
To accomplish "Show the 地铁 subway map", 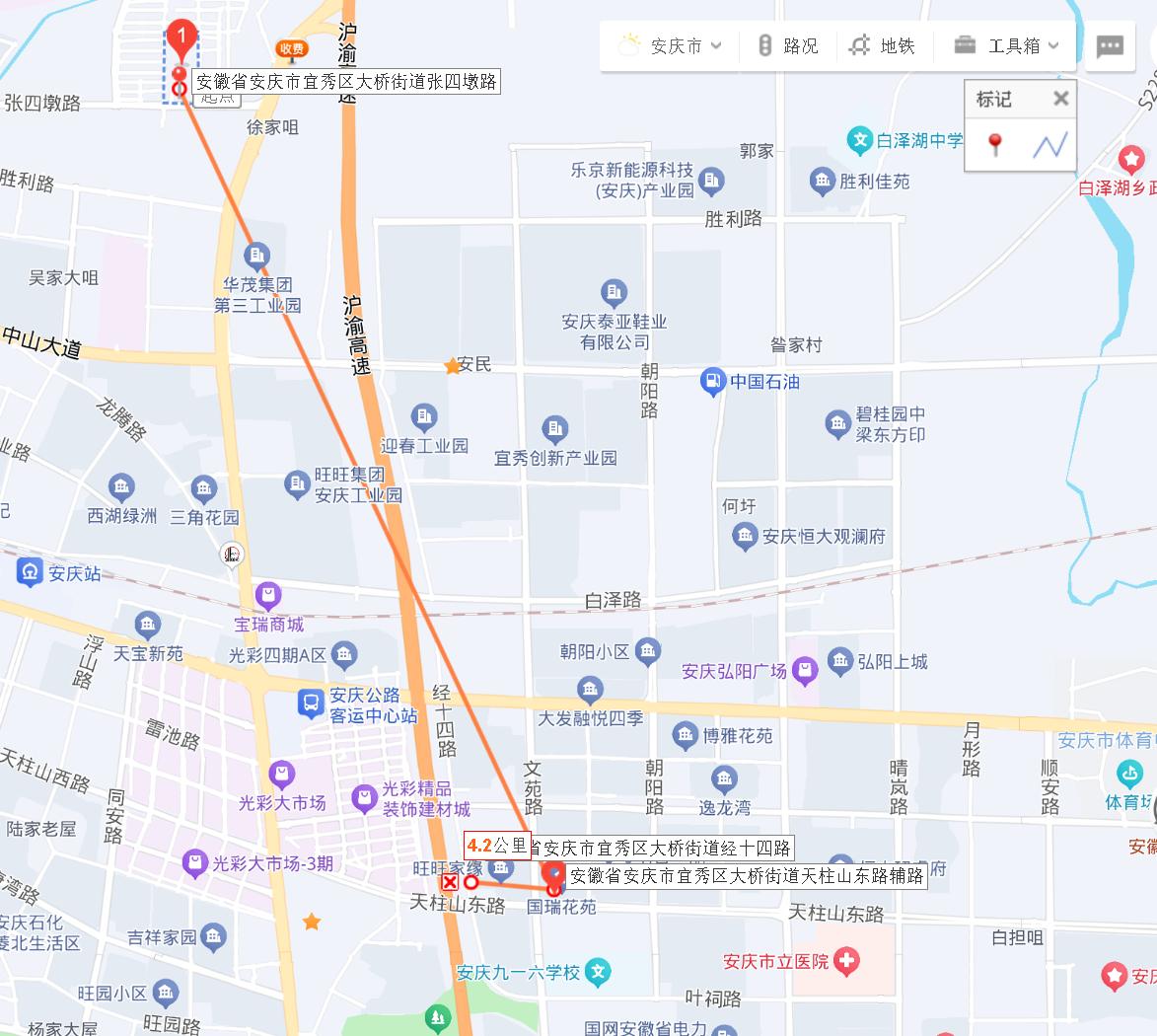I will [882, 45].
